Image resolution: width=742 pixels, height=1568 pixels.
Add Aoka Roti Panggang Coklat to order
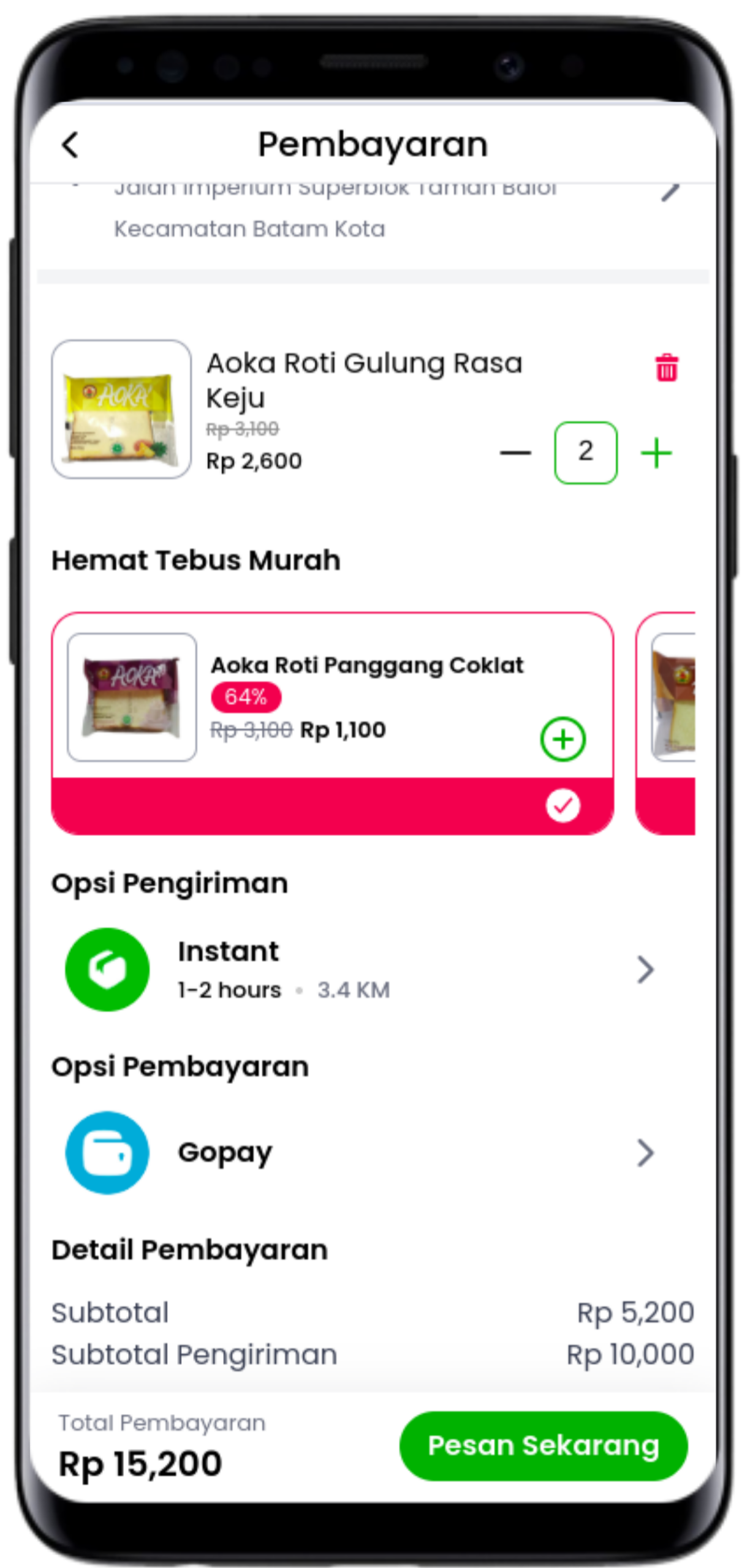(x=562, y=739)
